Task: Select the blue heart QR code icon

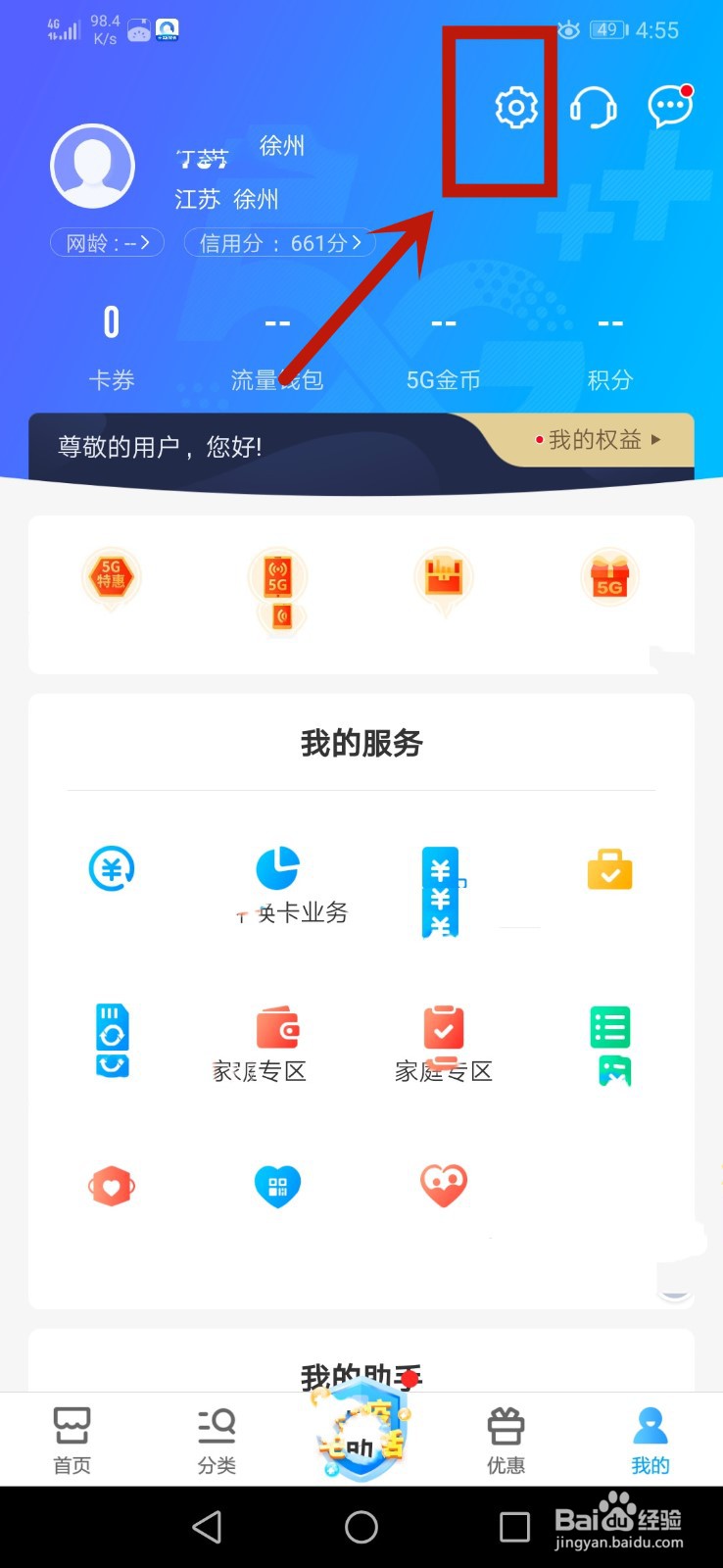Action: (x=277, y=1186)
